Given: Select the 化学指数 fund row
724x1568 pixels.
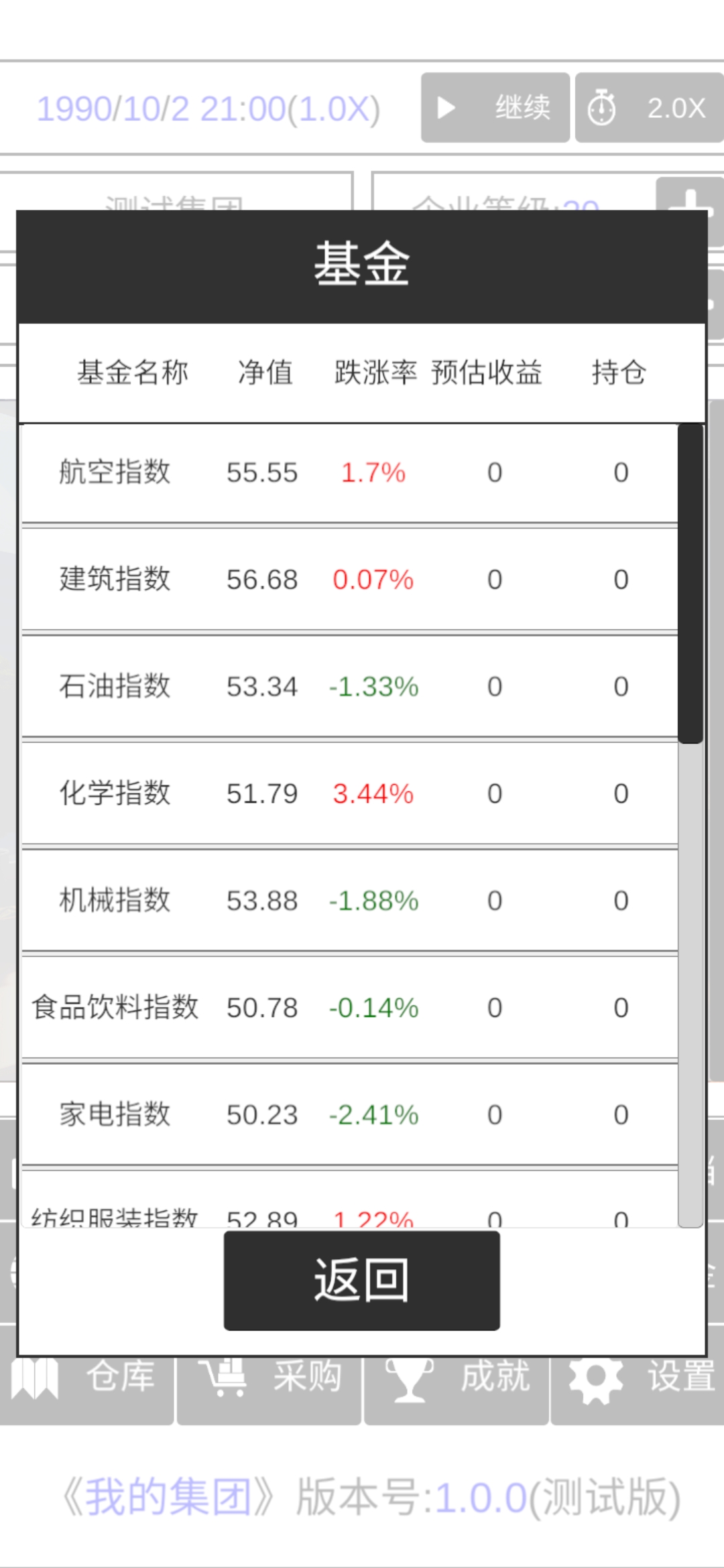Looking at the screenshot, I should 362,794.
